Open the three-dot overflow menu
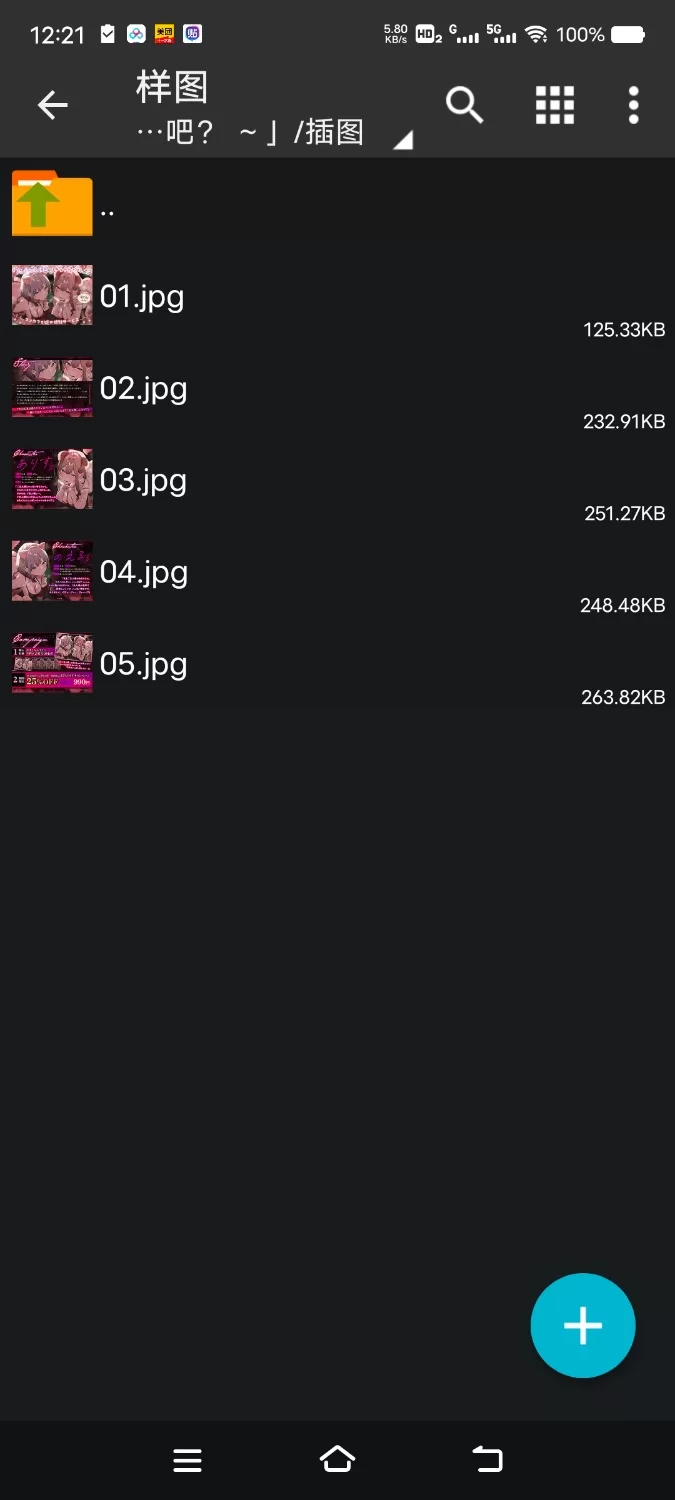The height and width of the screenshot is (1500, 675). 633,105
